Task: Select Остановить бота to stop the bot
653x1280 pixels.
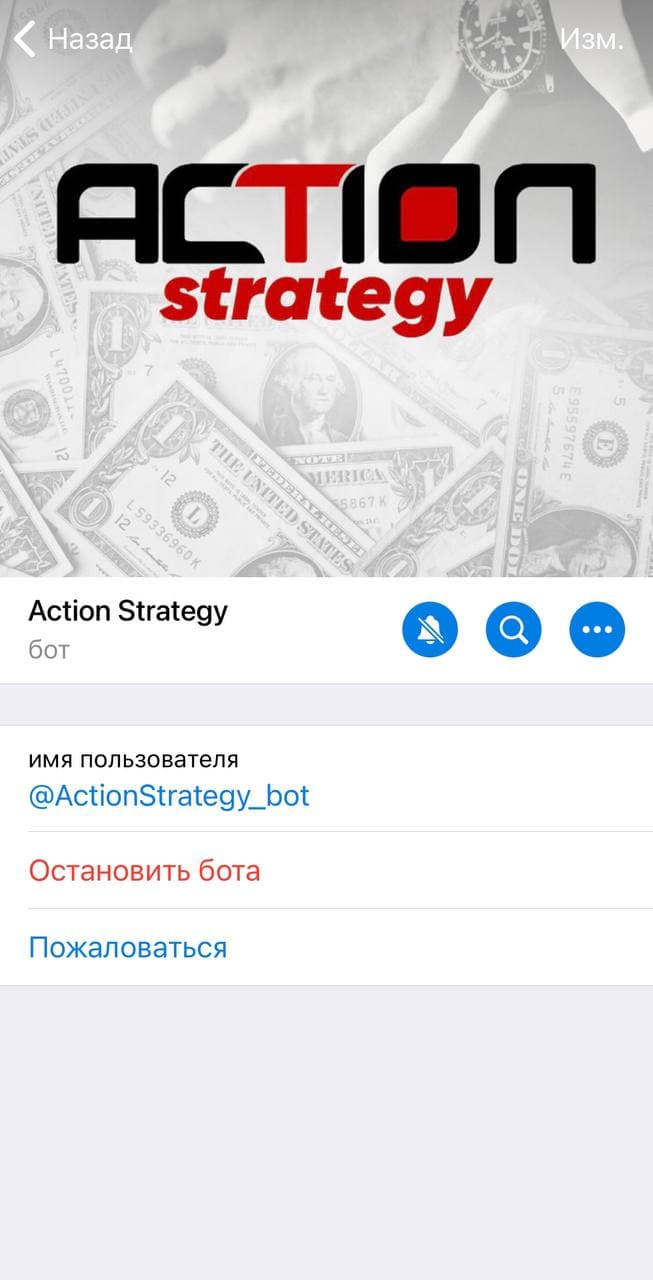Action: click(144, 870)
